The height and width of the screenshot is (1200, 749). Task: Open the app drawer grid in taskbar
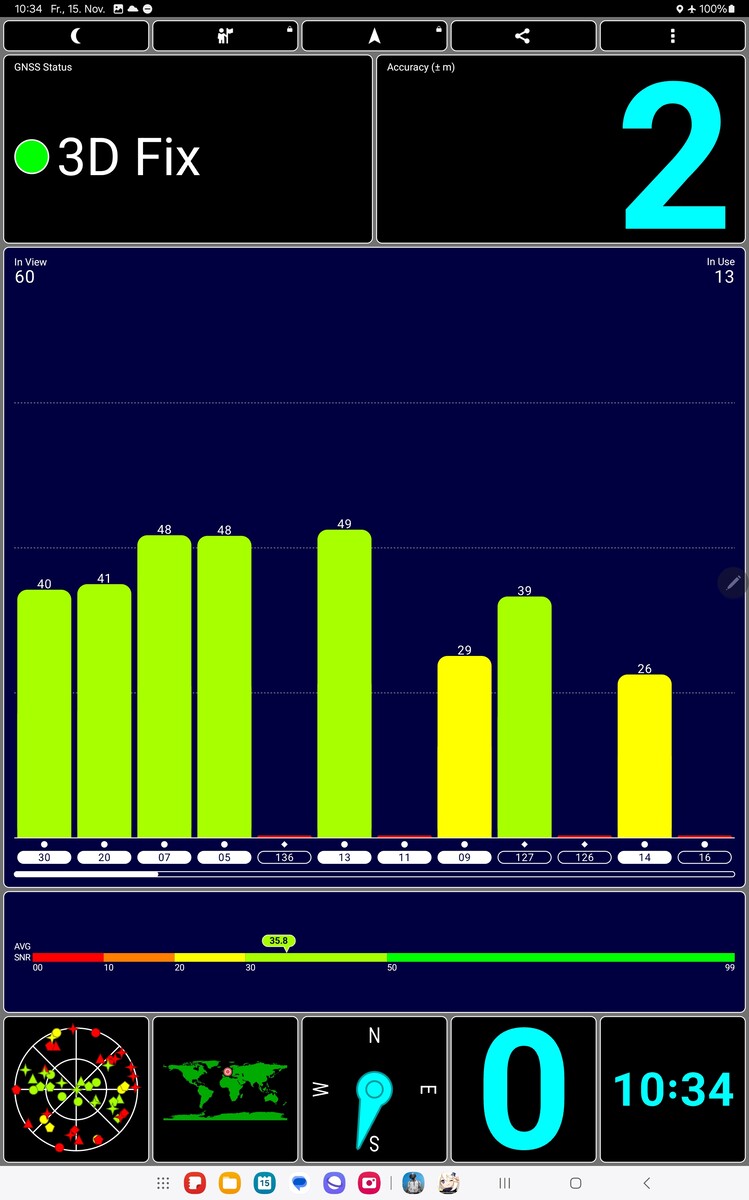163,1183
